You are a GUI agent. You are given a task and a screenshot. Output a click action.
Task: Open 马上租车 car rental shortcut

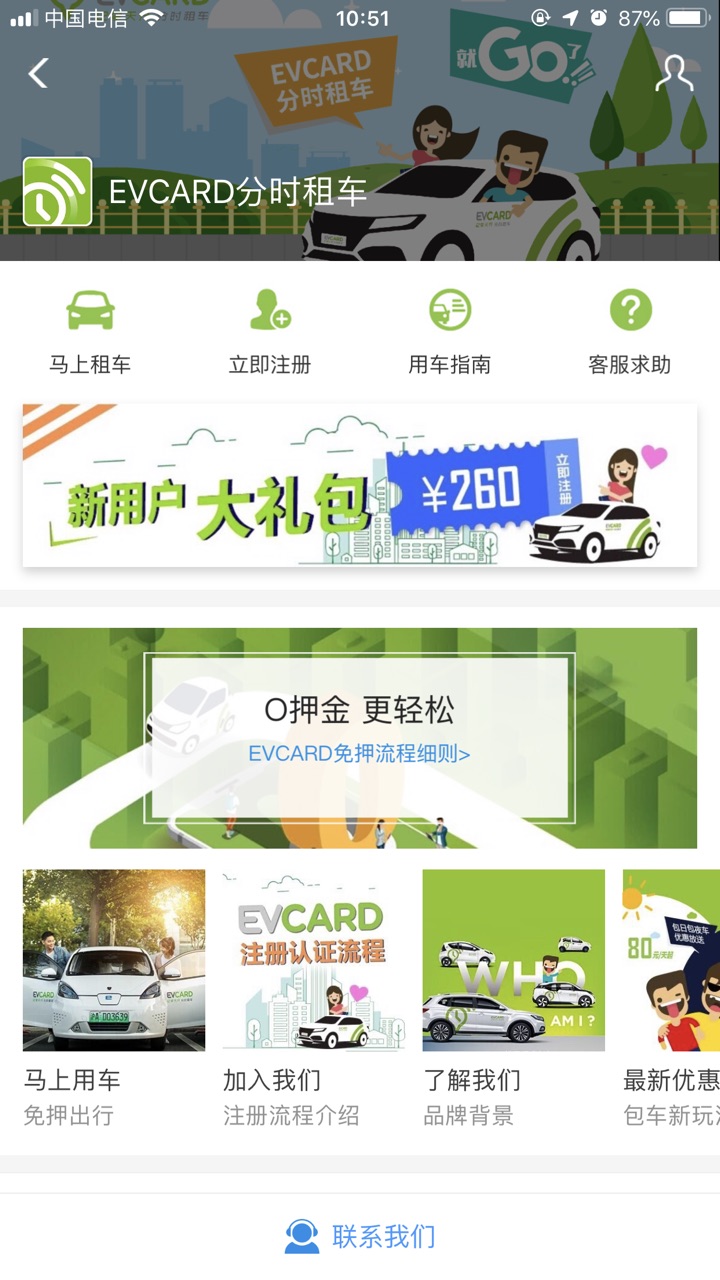(x=90, y=332)
